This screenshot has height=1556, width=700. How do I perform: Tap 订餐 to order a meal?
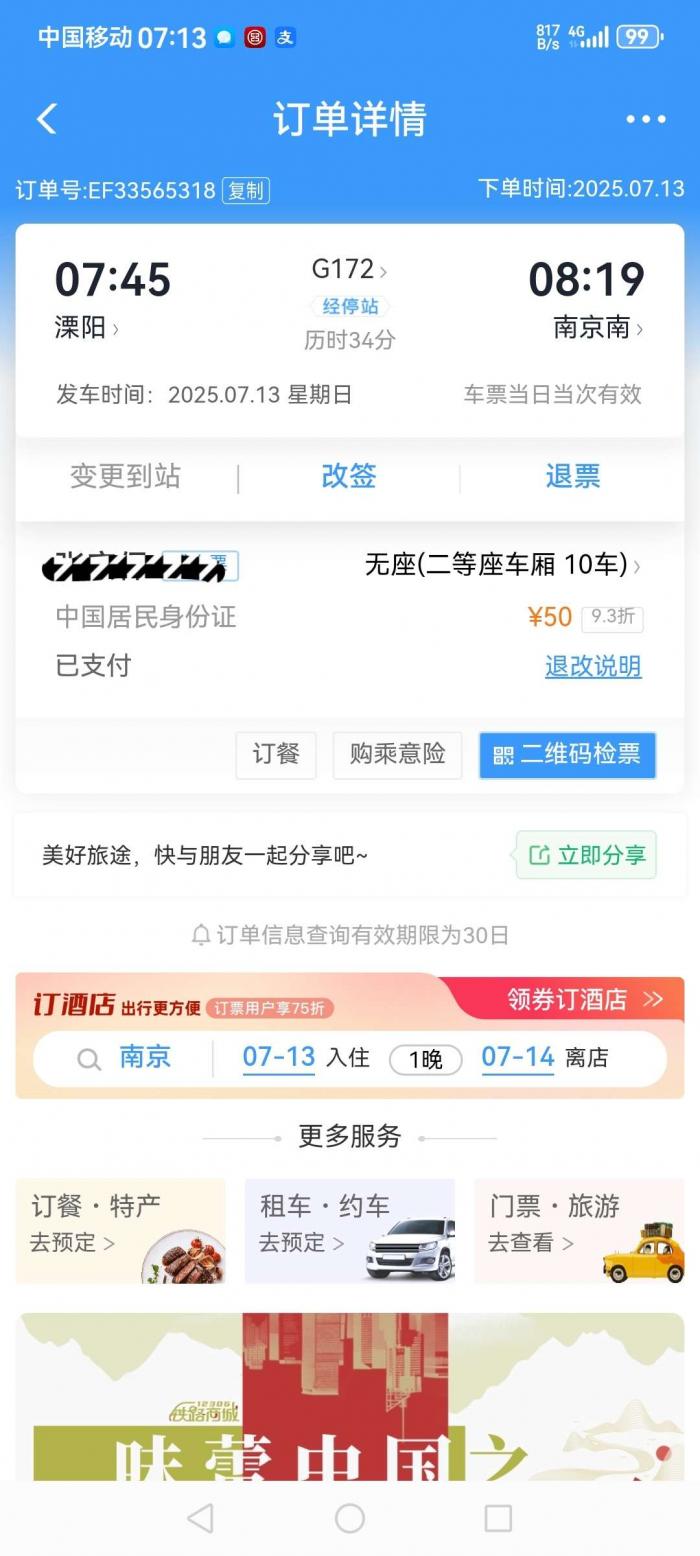pyautogui.click(x=276, y=754)
